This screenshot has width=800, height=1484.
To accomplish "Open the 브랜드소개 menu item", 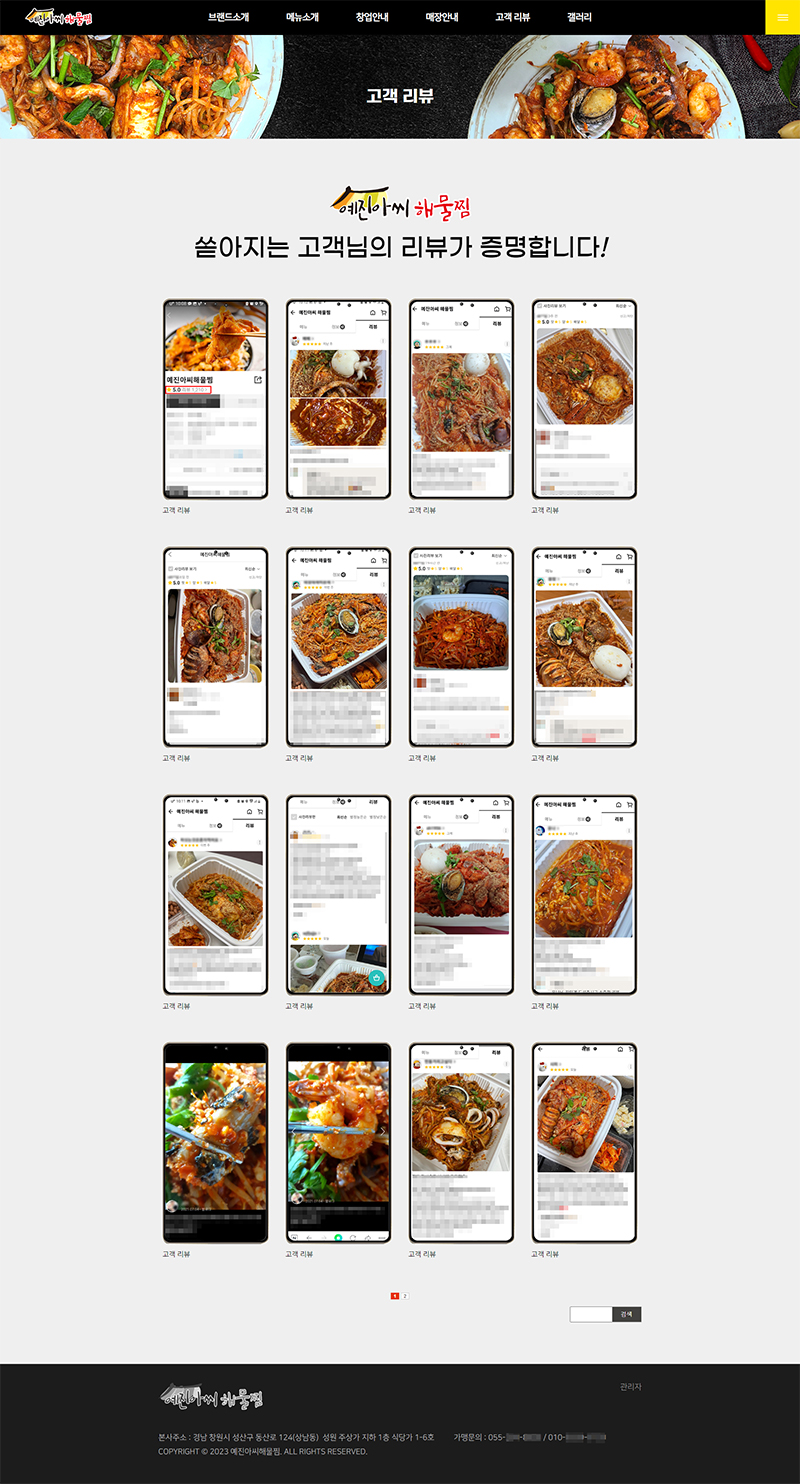I will 229,18.
